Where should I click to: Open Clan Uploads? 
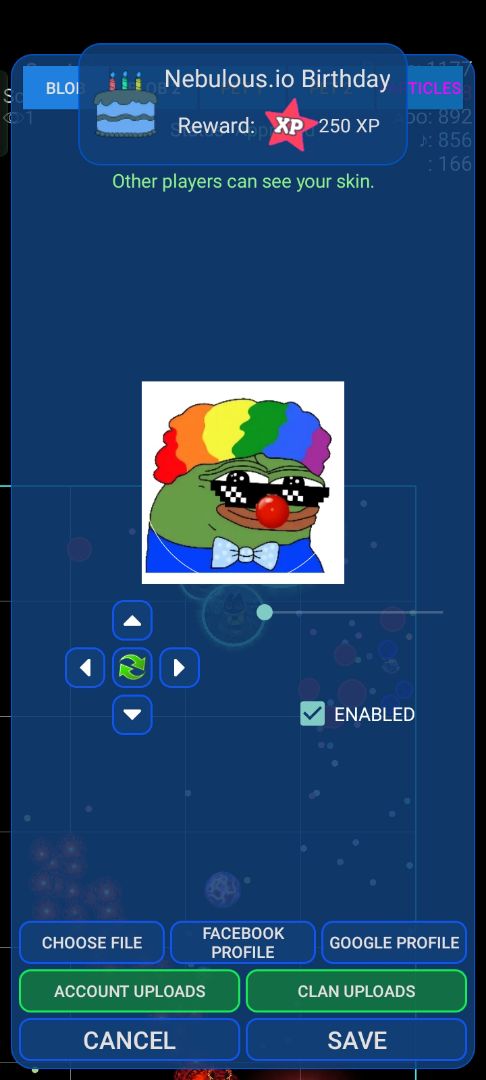click(357, 991)
